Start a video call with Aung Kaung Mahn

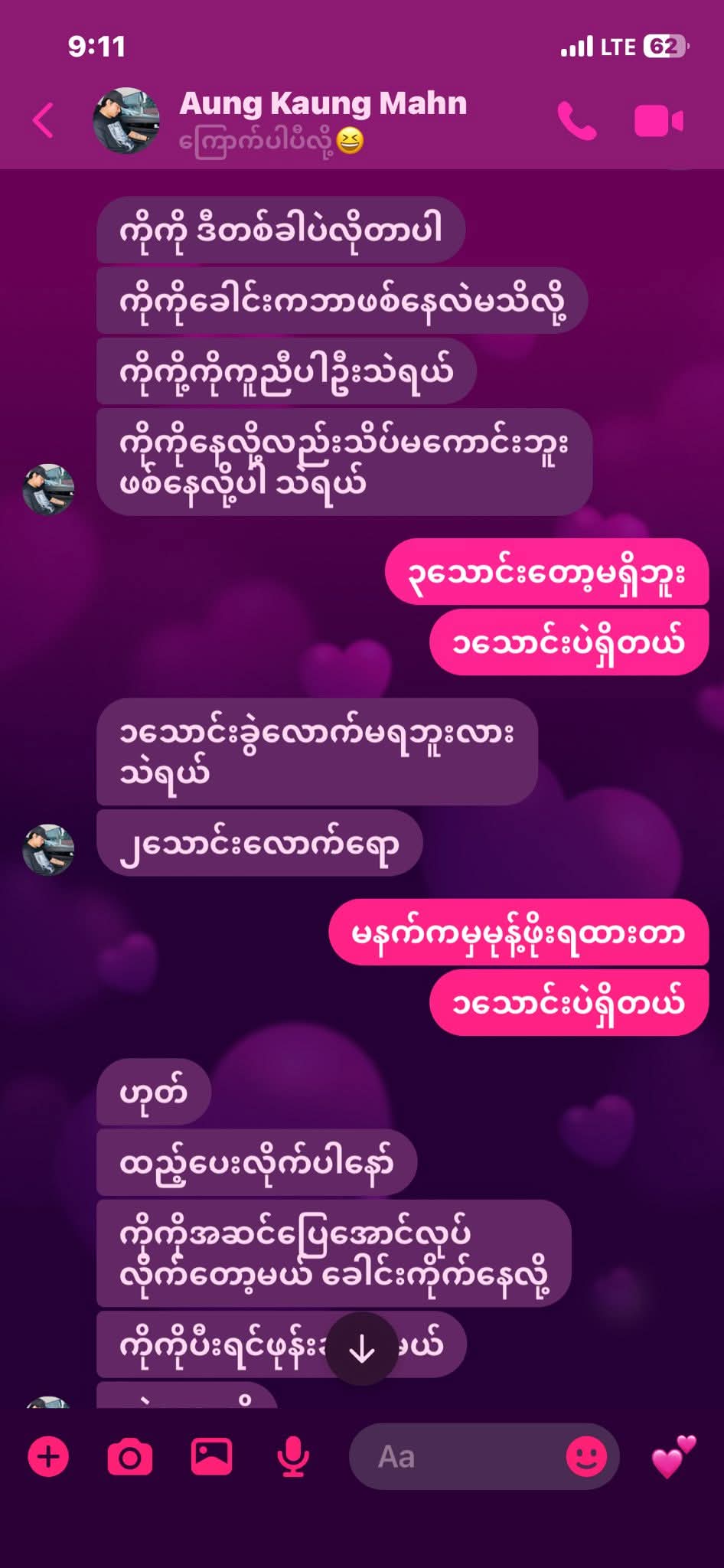click(658, 121)
